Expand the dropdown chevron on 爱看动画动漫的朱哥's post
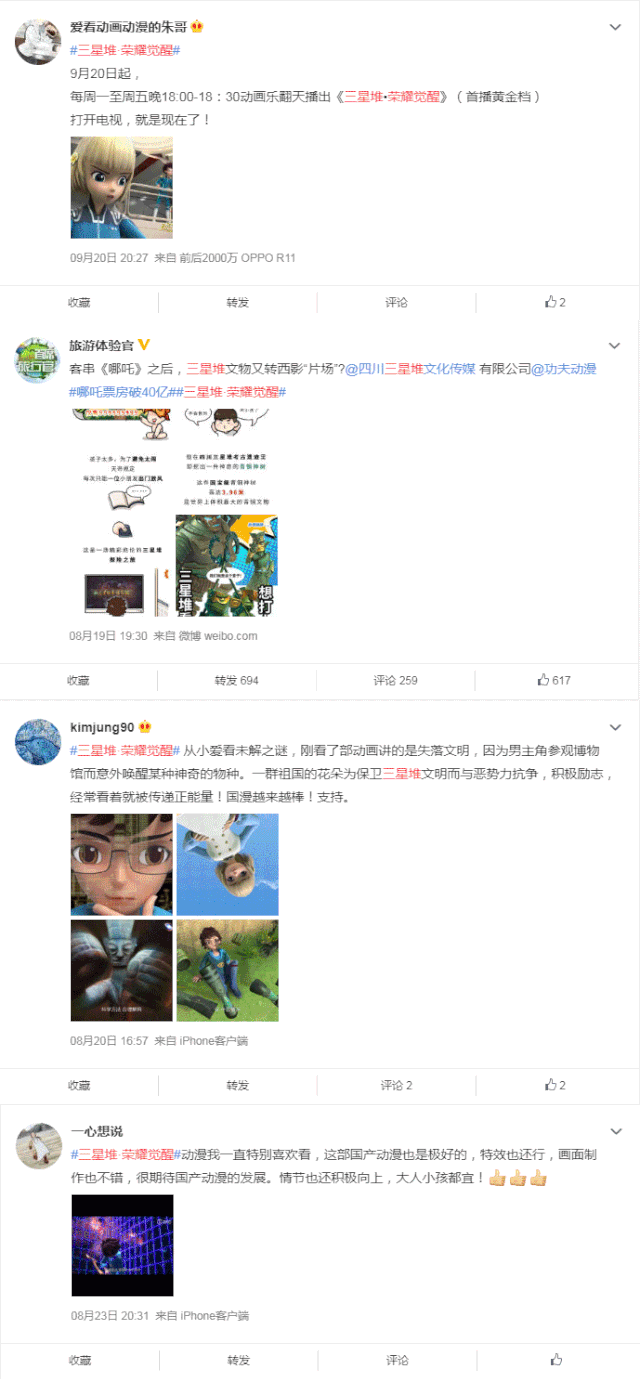This screenshot has height=1382, width=640. pyautogui.click(x=615, y=26)
